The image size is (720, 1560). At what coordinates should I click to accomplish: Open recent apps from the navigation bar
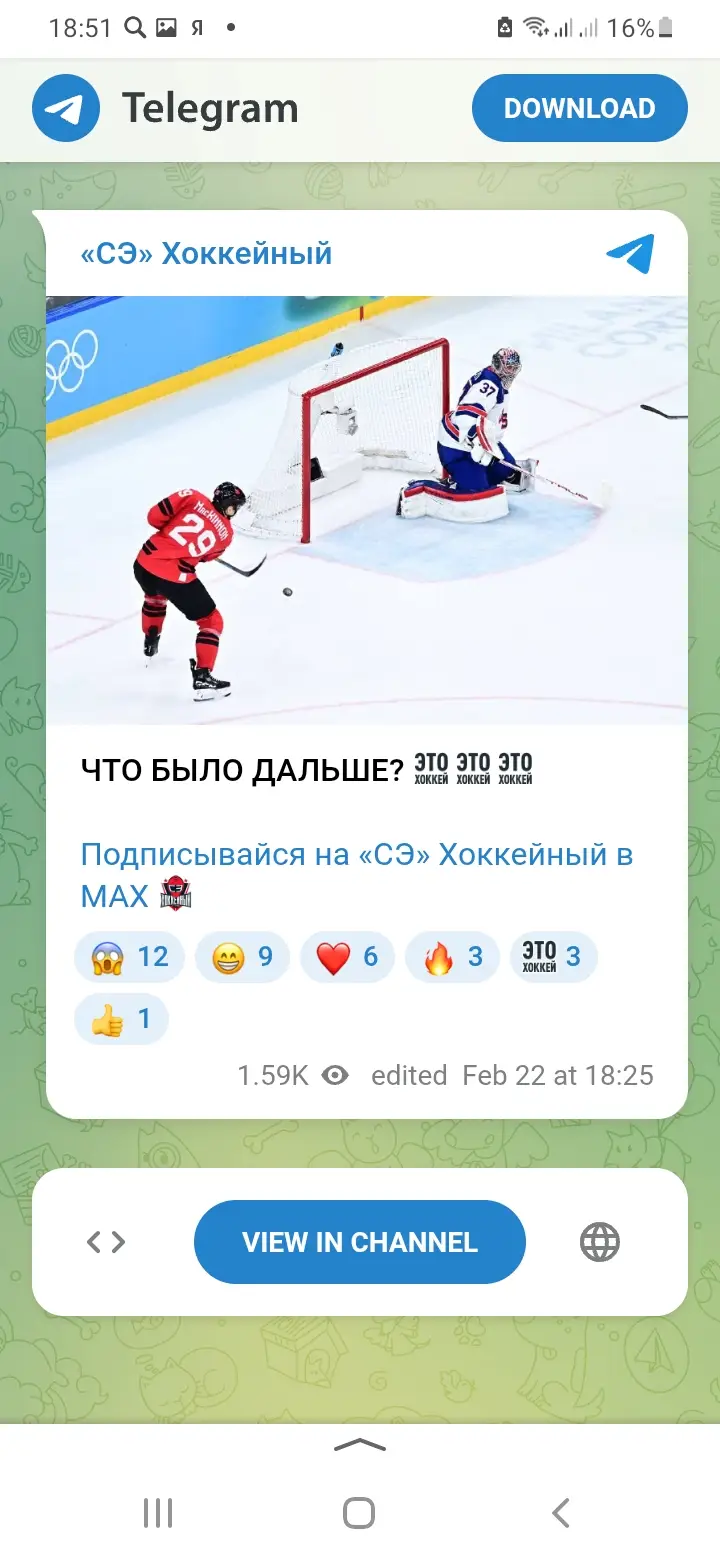click(158, 1513)
